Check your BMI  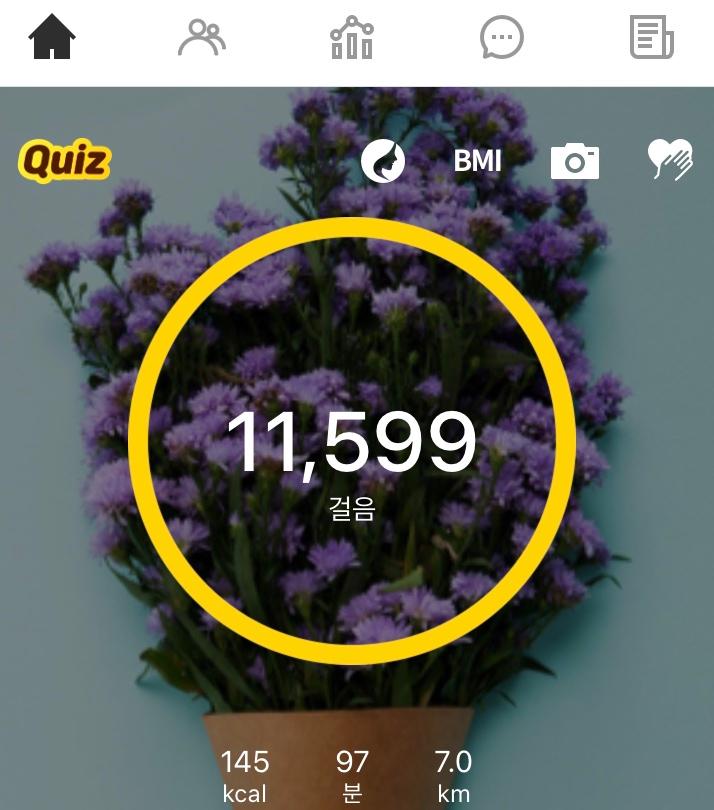click(477, 160)
